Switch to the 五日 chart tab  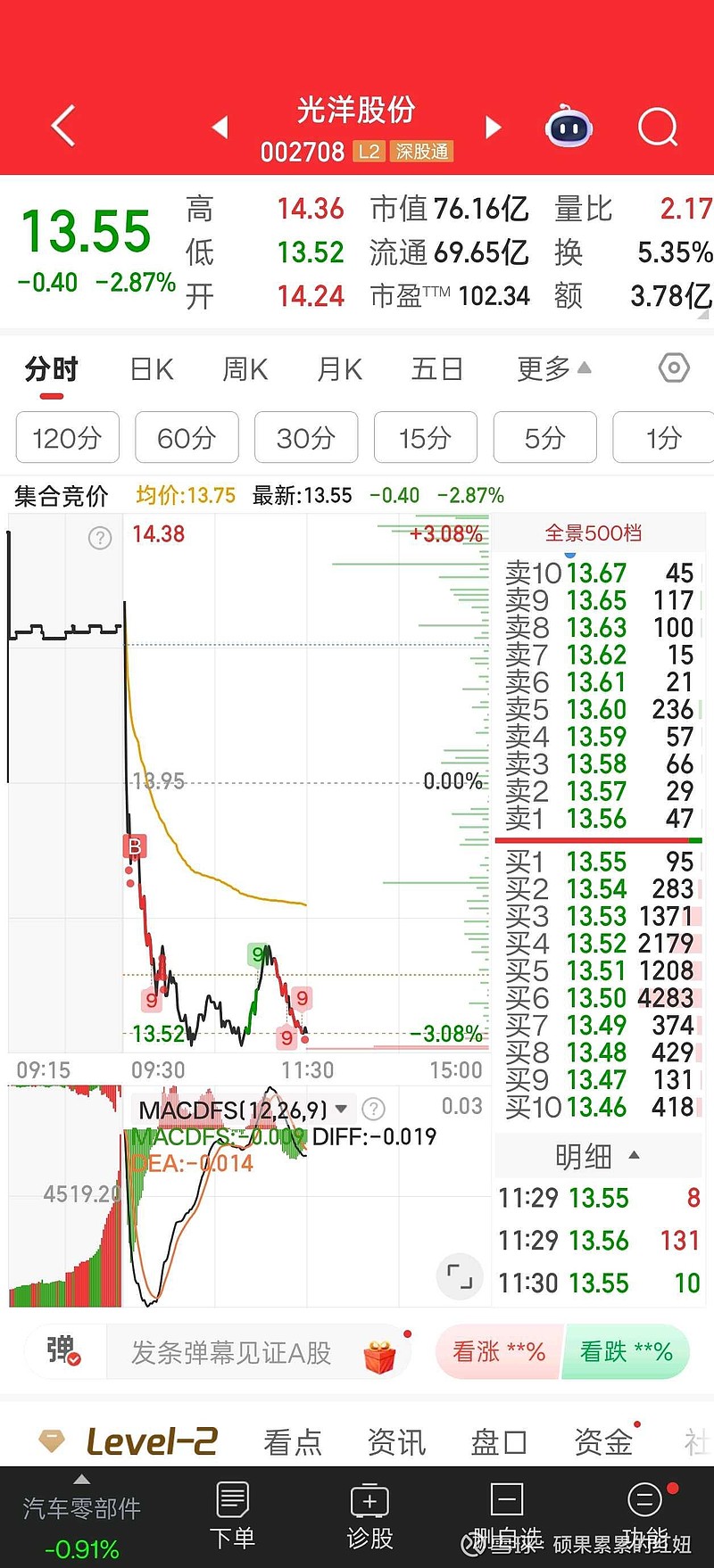coord(436,369)
